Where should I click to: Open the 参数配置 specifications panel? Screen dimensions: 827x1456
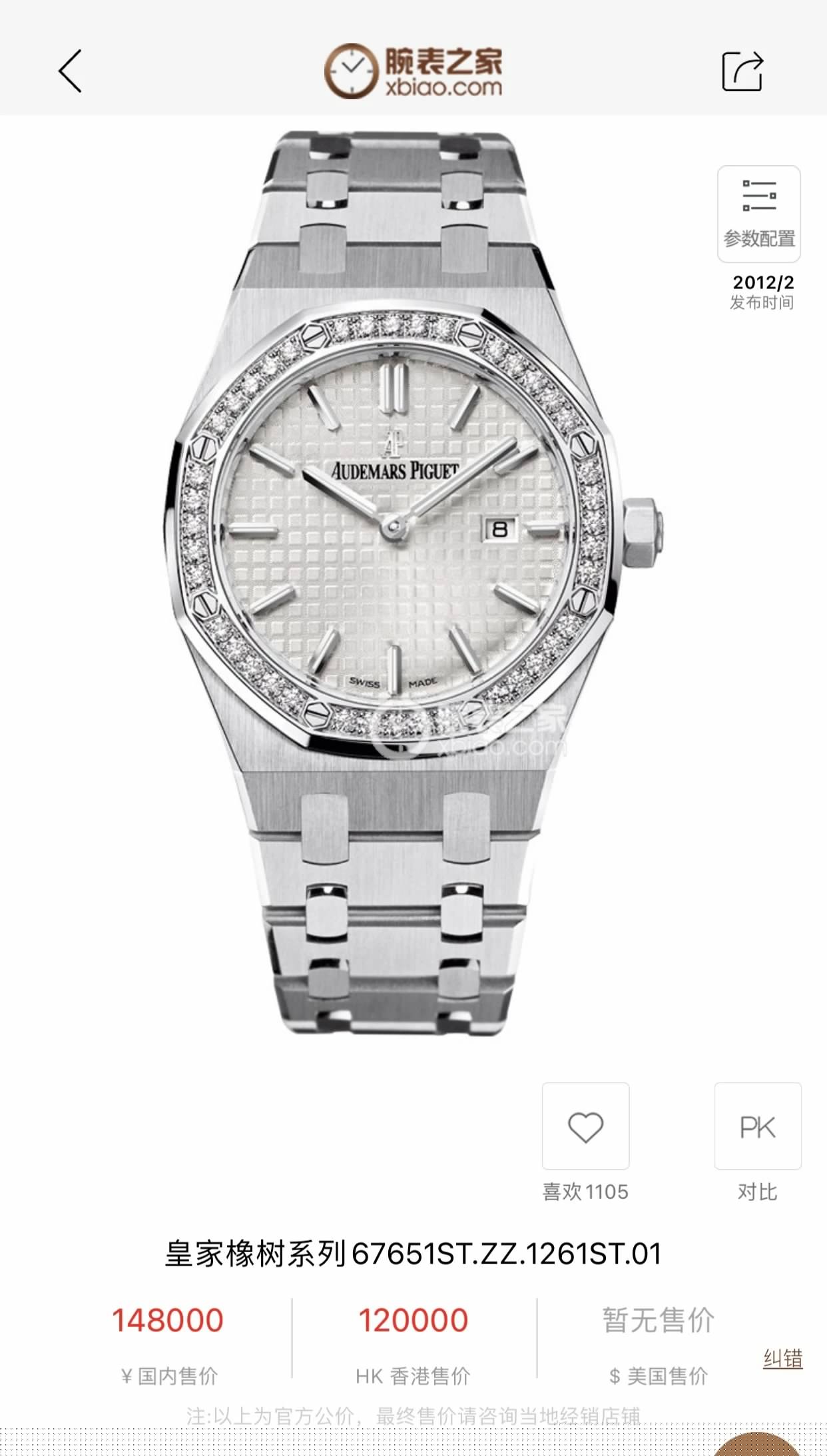pyautogui.click(x=758, y=214)
